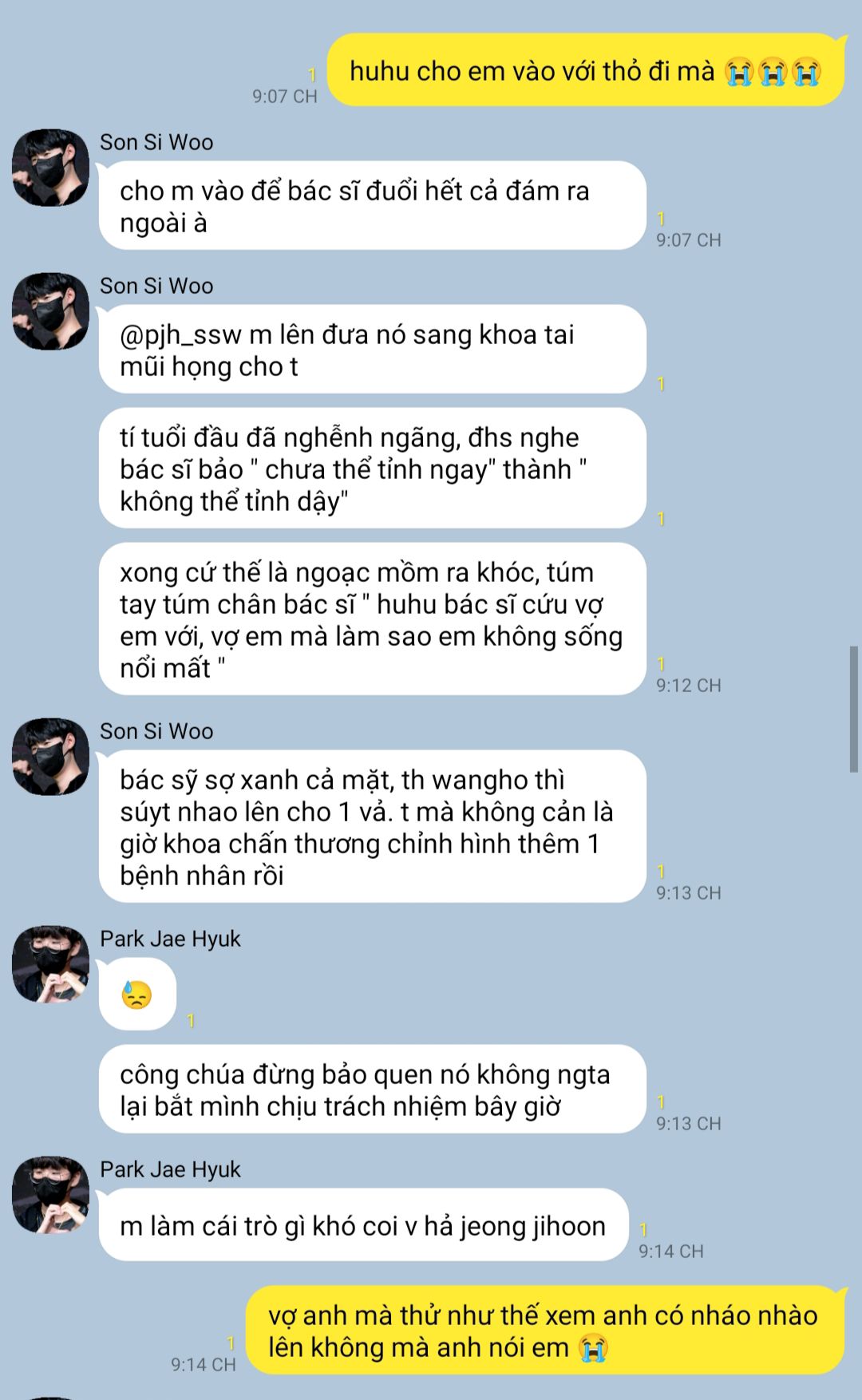Open Park Jae Hyuk's avatar above the emoji message
Screen dimensions: 862x1400
[x=50, y=964]
